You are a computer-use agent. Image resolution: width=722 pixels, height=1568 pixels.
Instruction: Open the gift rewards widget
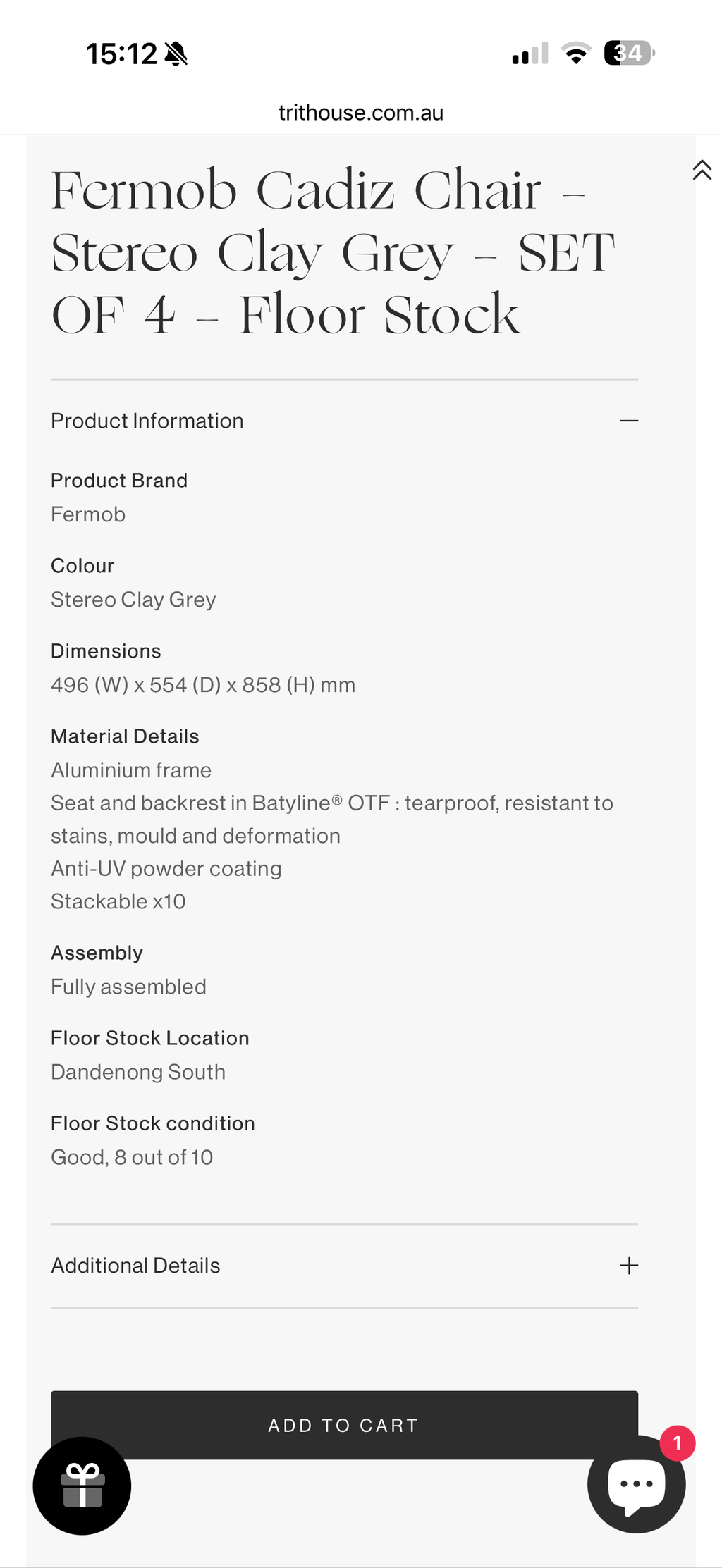point(82,1486)
